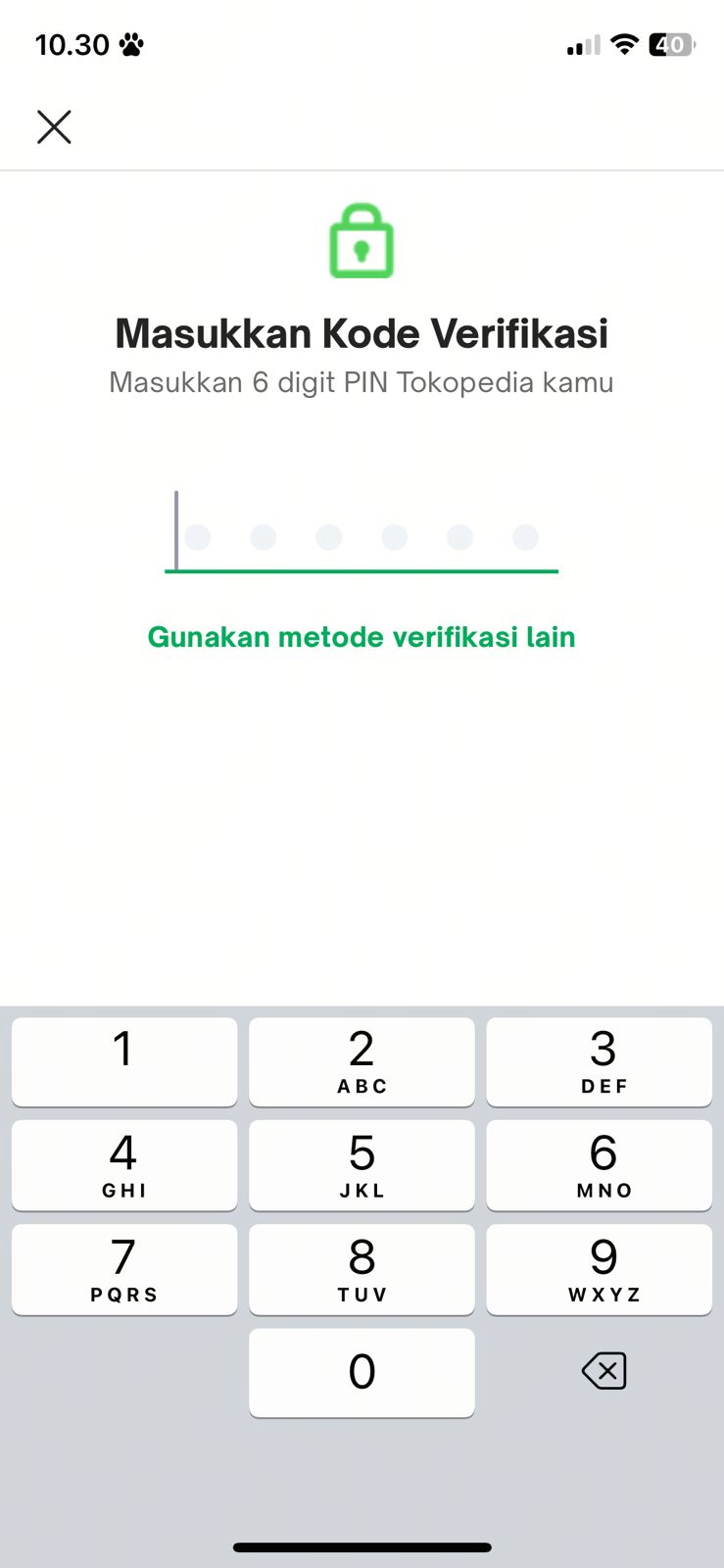This screenshot has height=1568, width=724.
Task: Enter digit 8 on the keypad
Action: (x=362, y=1269)
